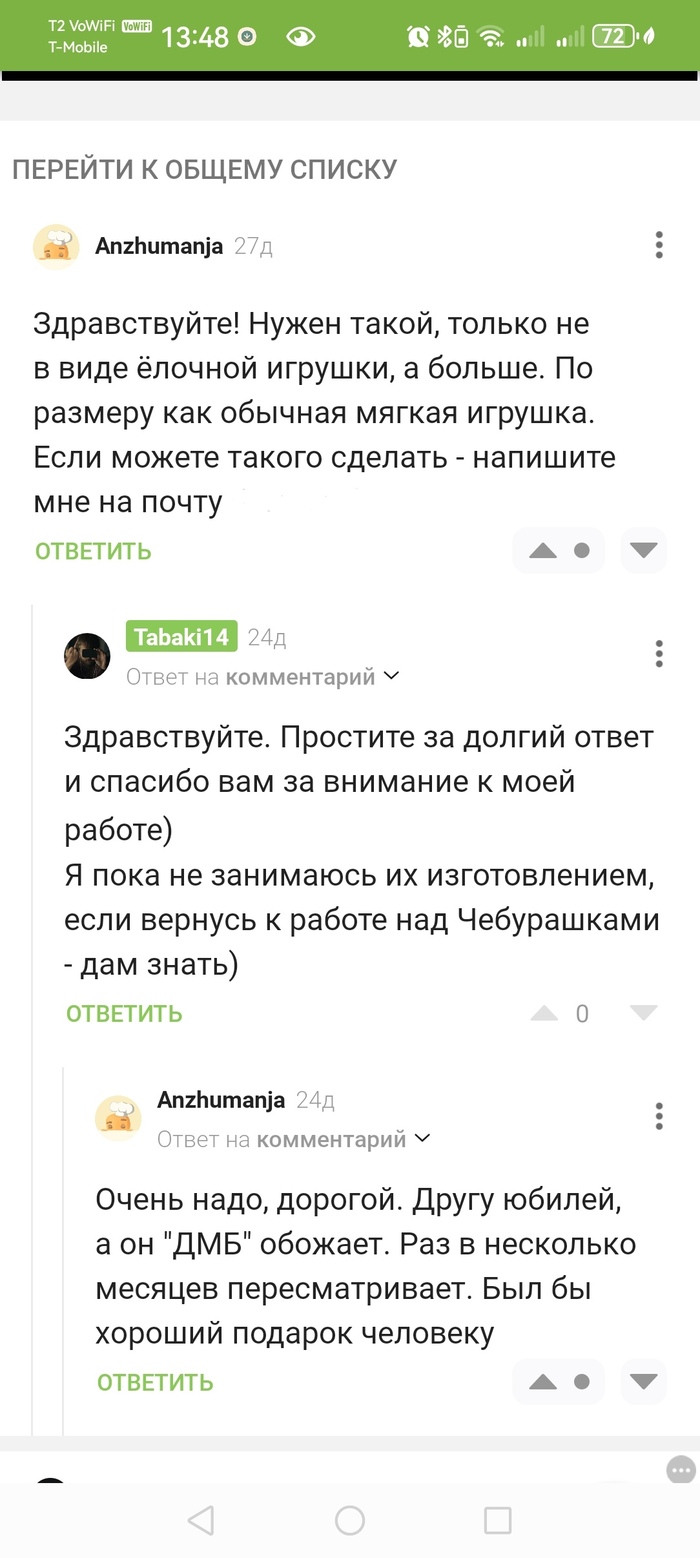Reply to Anzhumanja's first comment about the toy

[x=93, y=551]
